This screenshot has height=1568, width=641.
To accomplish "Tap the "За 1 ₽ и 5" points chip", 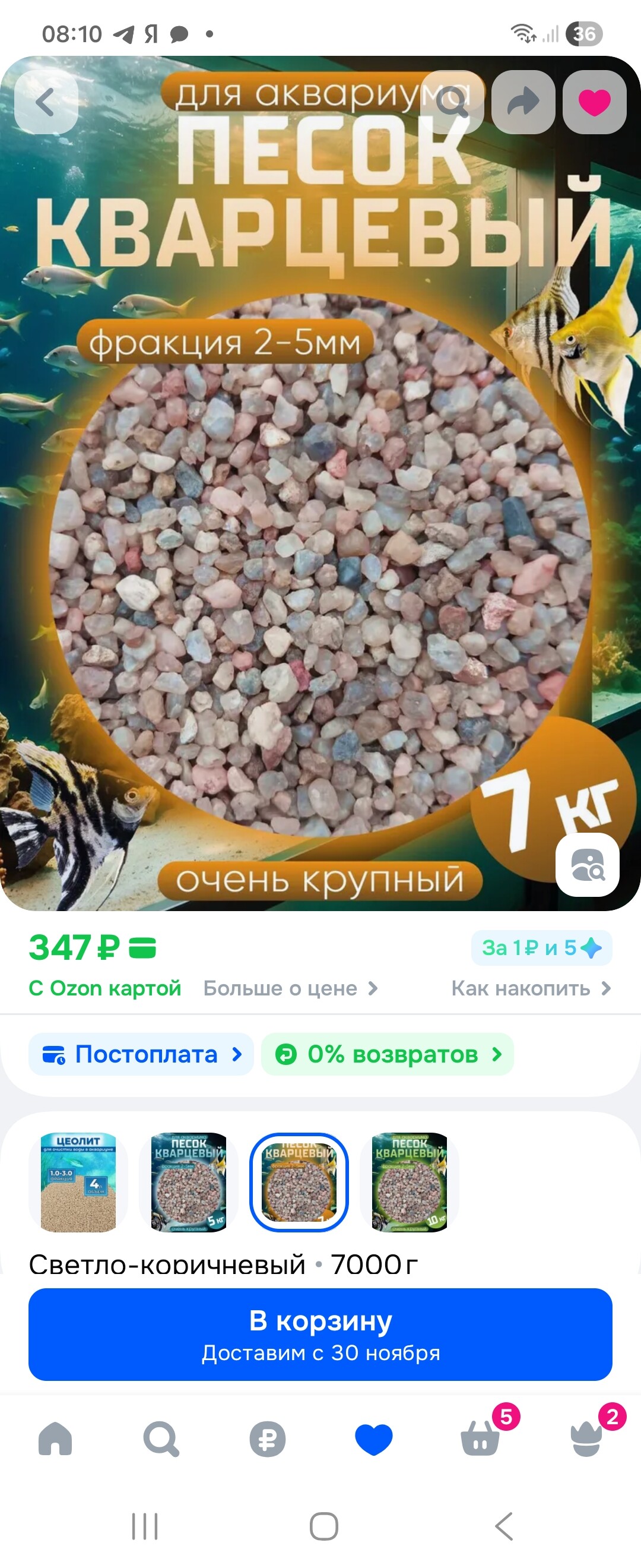I will [x=541, y=948].
